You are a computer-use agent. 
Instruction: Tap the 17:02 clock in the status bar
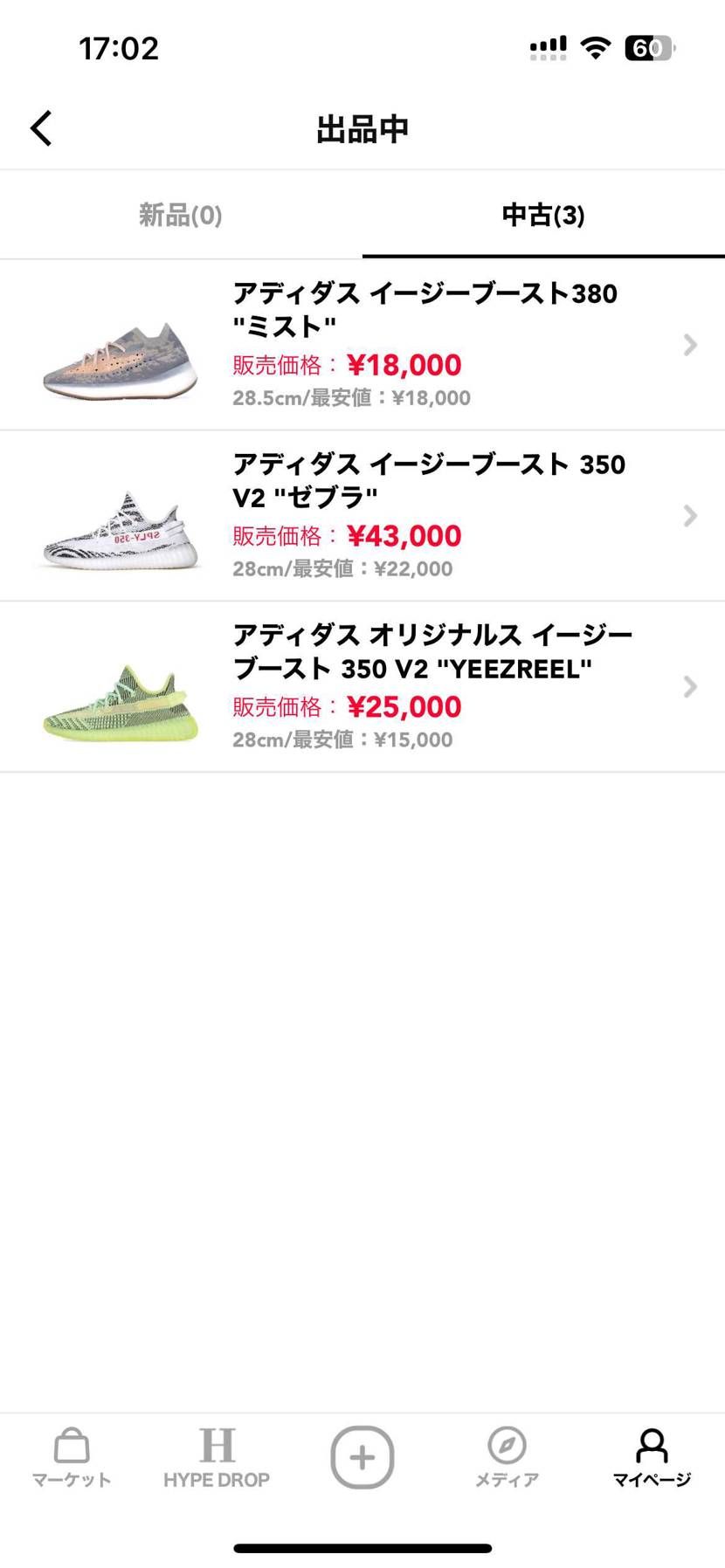118,48
